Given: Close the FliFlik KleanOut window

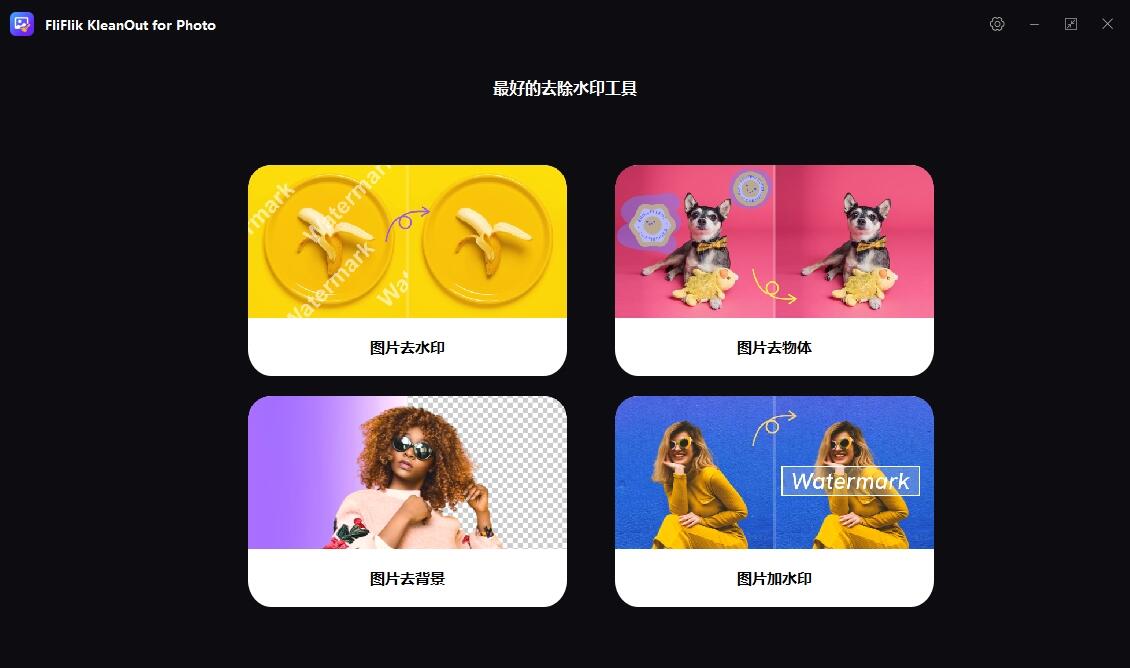Looking at the screenshot, I should 1107,24.
